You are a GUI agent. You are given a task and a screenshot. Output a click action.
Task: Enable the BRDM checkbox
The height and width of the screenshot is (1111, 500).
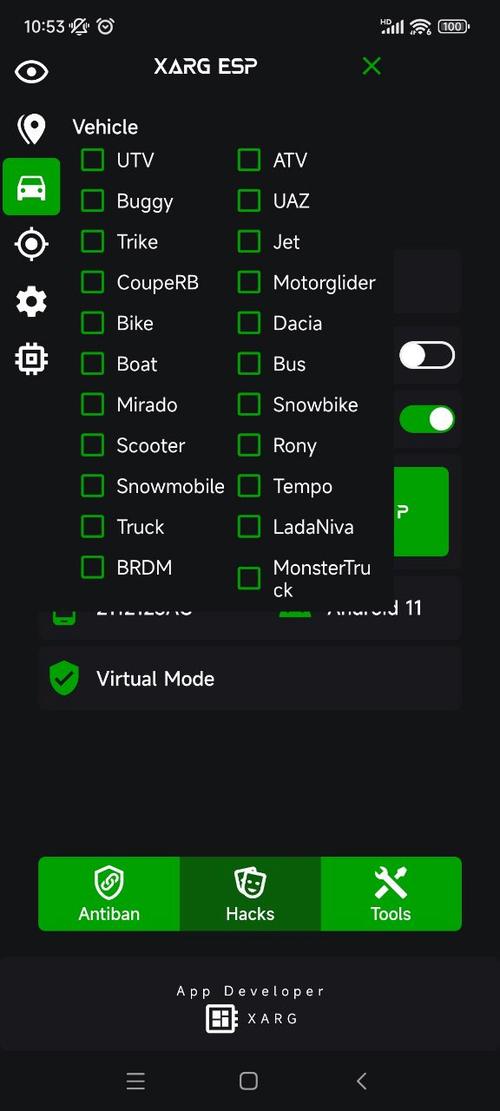click(x=93, y=568)
